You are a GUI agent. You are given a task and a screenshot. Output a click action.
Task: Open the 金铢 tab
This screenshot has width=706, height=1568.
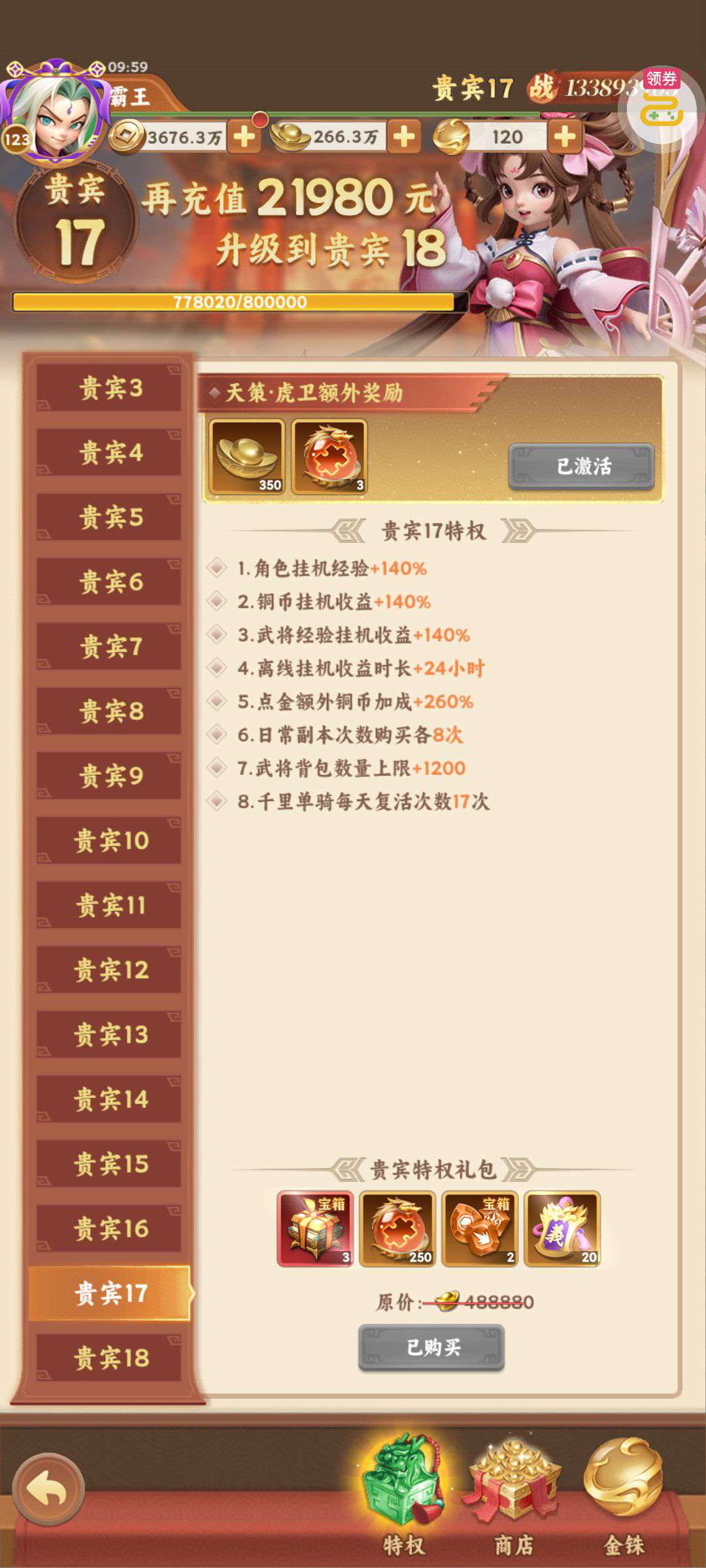point(624,1496)
